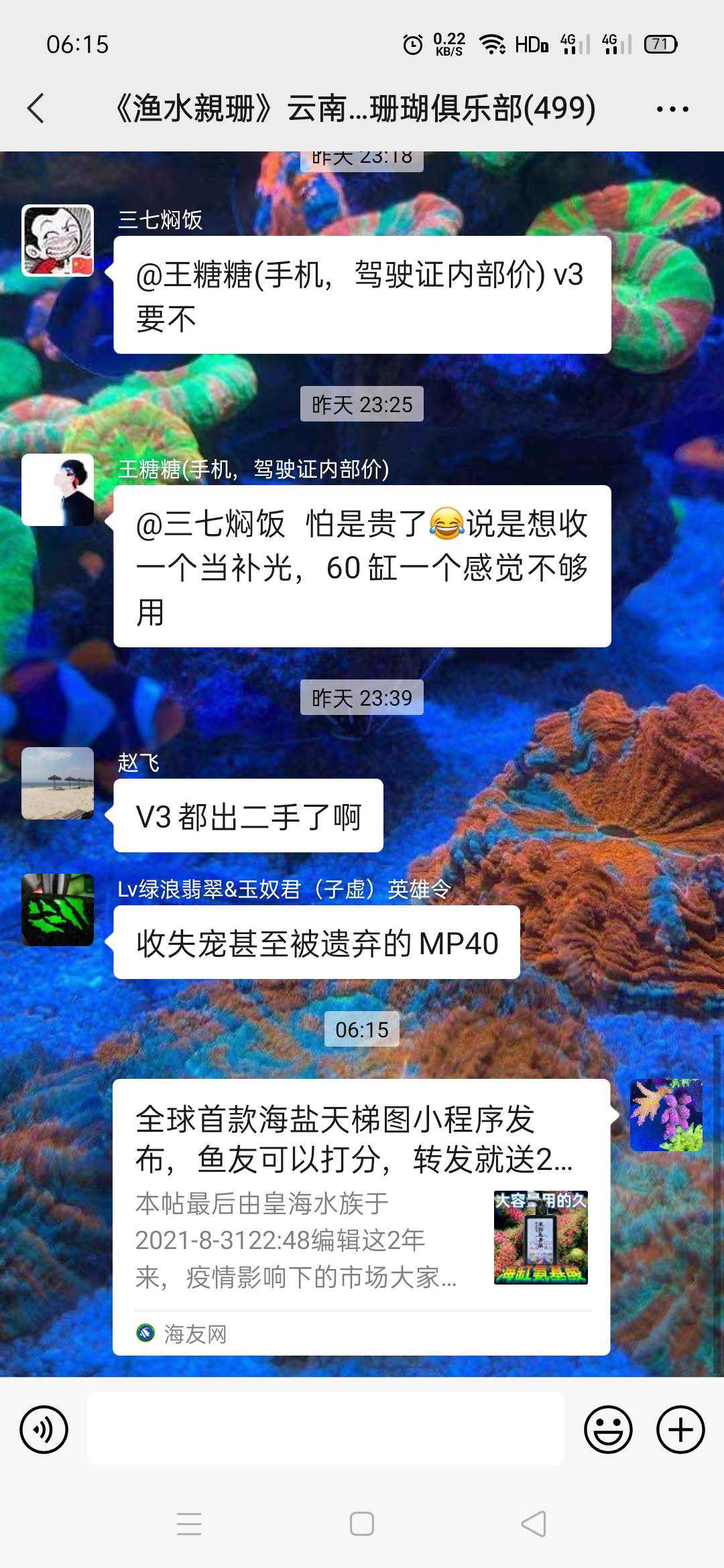
Task: Open group chat info menu
Action: 672,109
